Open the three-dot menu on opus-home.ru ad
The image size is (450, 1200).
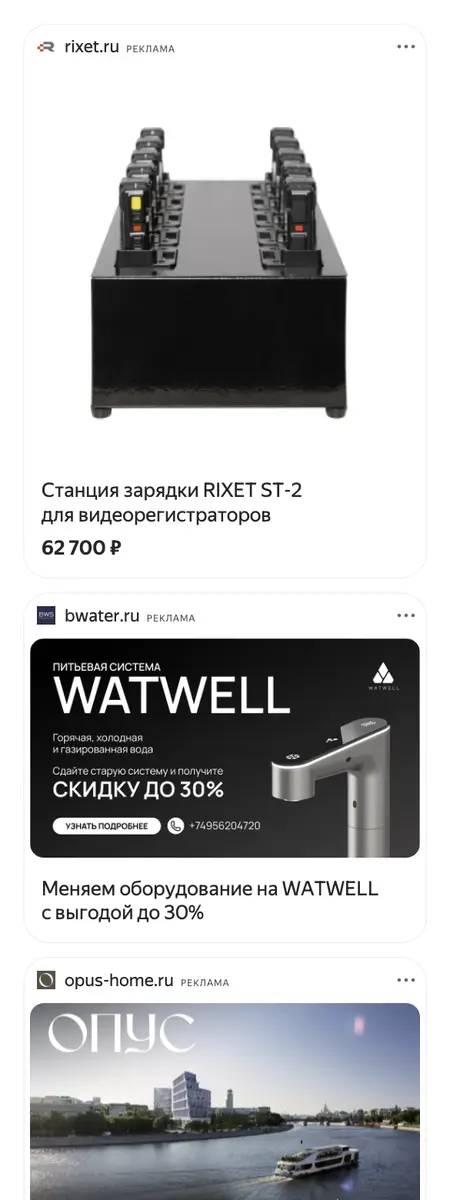pos(405,981)
